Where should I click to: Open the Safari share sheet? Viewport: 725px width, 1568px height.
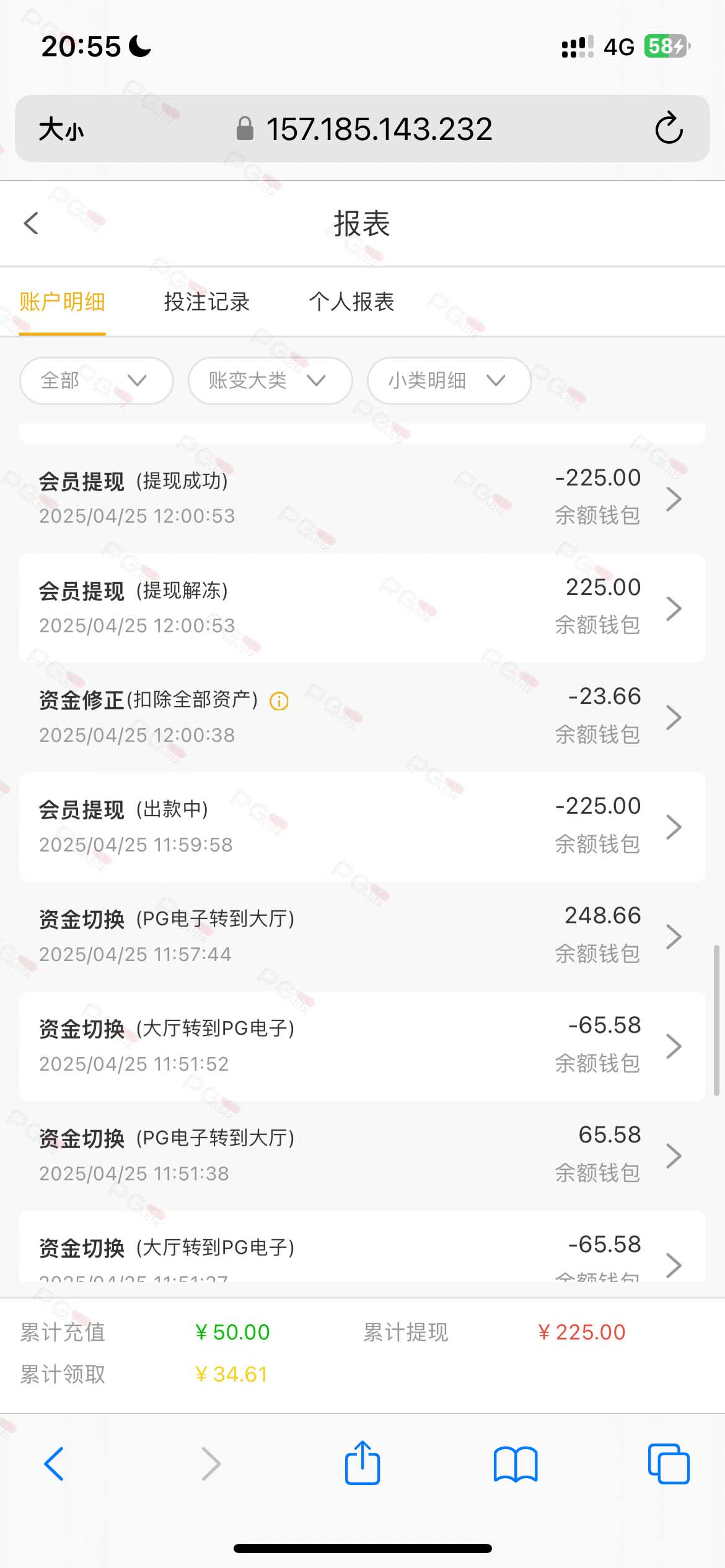[362, 1463]
